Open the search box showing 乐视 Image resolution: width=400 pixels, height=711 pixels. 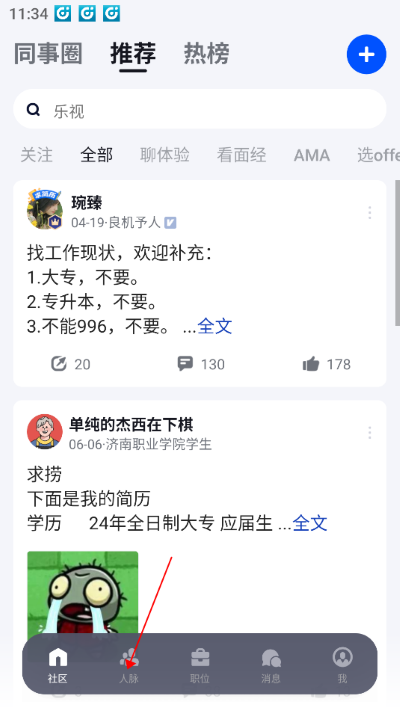coord(200,109)
